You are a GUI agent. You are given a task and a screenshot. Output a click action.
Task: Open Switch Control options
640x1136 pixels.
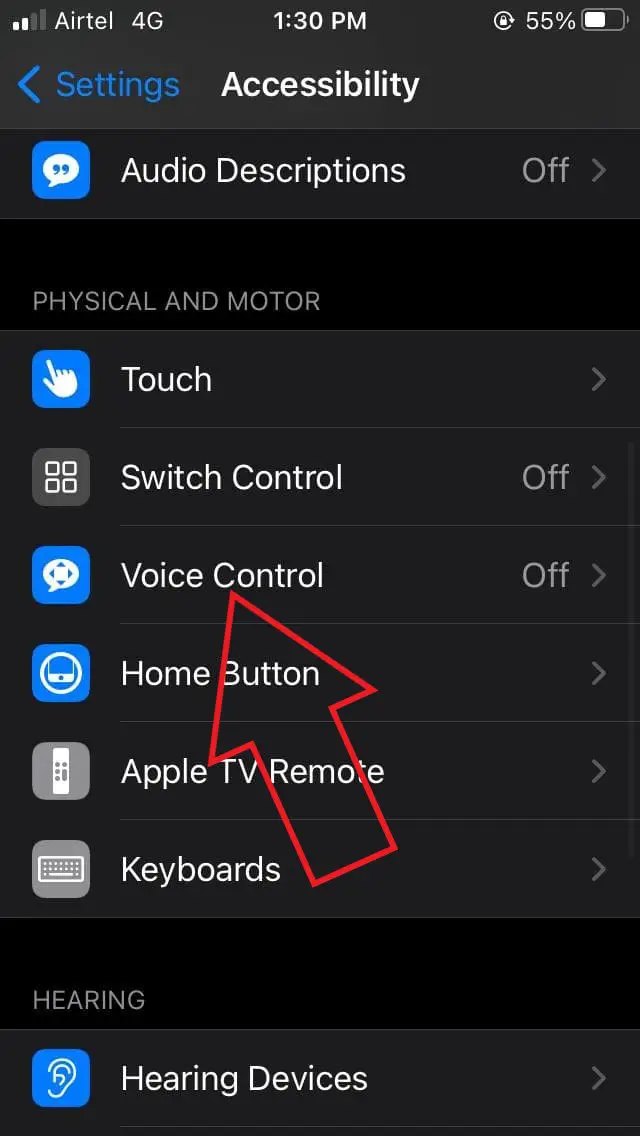click(x=320, y=477)
